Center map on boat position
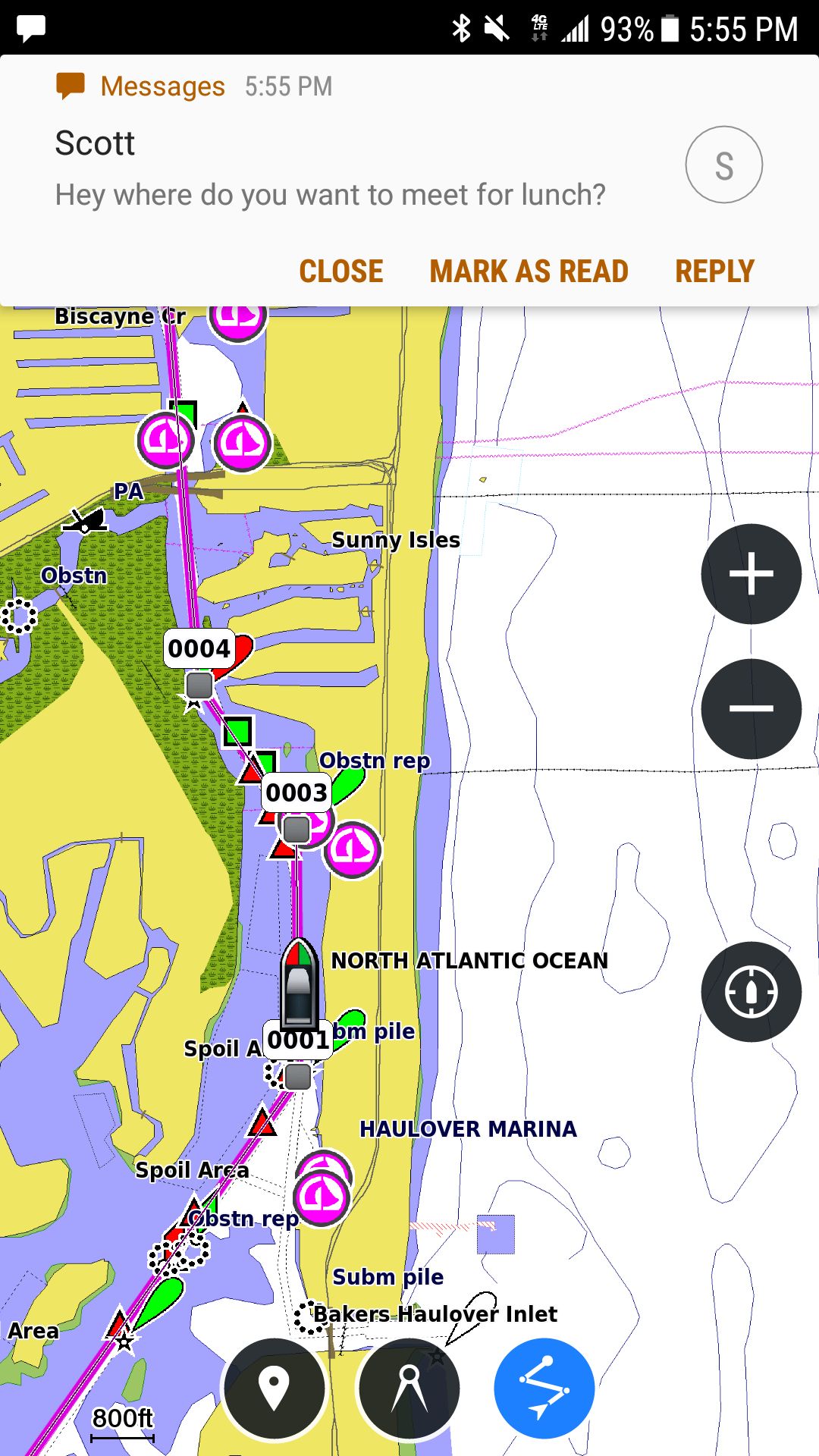Screen dimensions: 819x1456 [751, 991]
